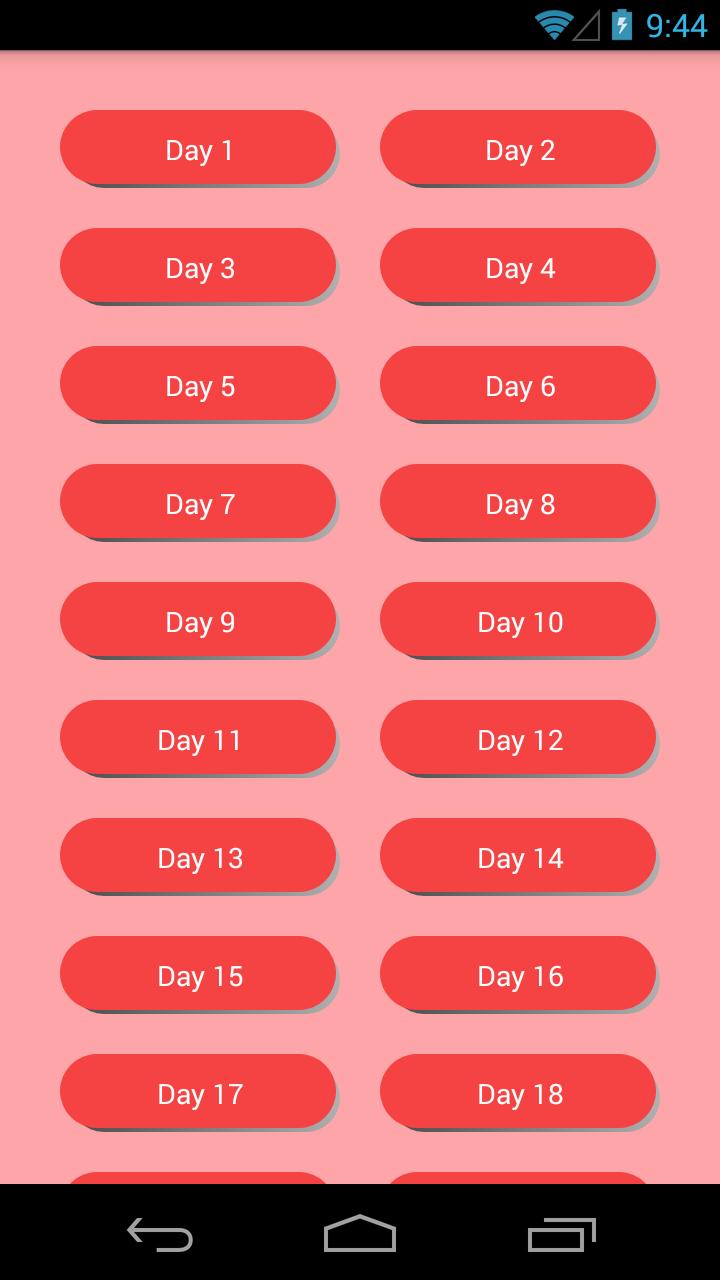Image resolution: width=720 pixels, height=1280 pixels.
Task: Tap the Day 10 button
Action: point(518,621)
